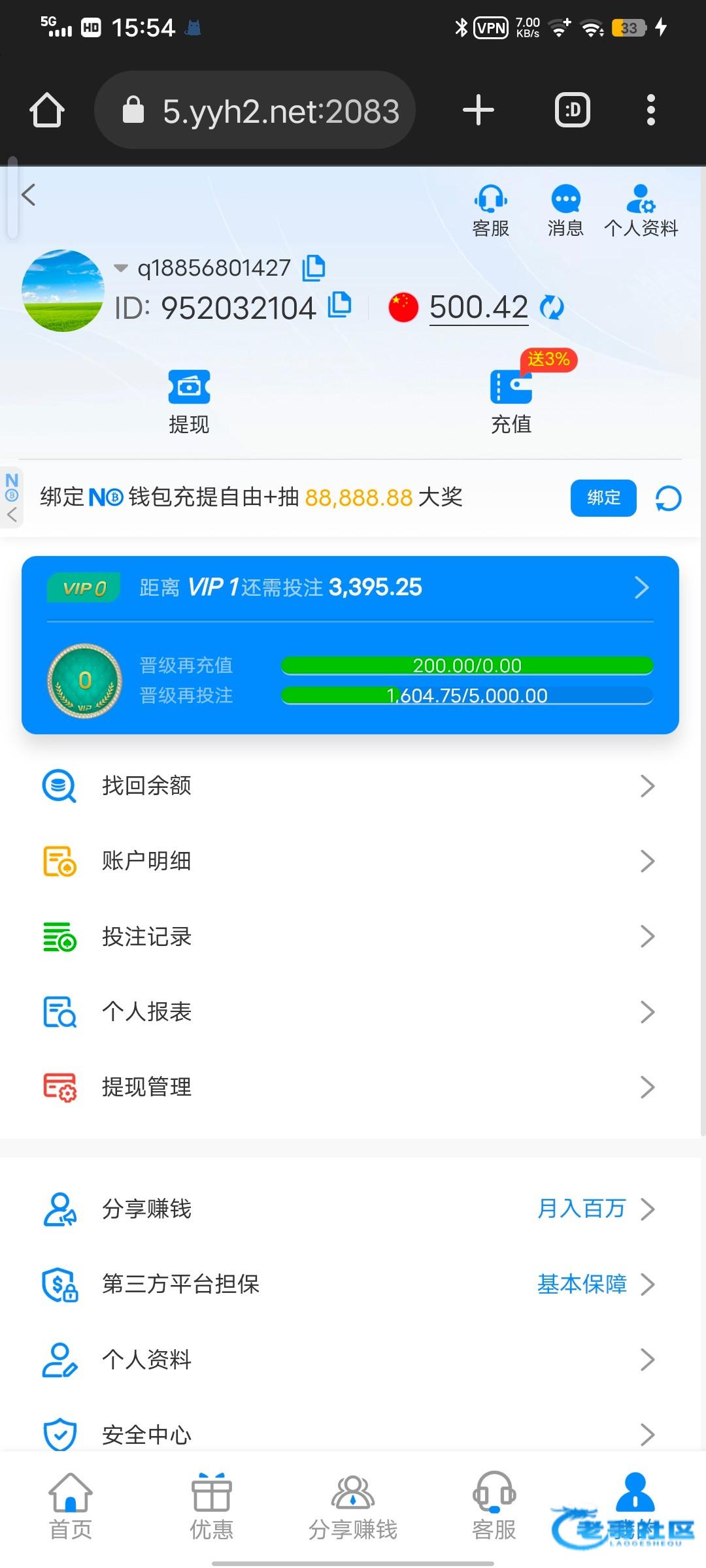The width and height of the screenshot is (706, 1568).
Task: Open the VIP 0 level card
Action: click(350, 588)
